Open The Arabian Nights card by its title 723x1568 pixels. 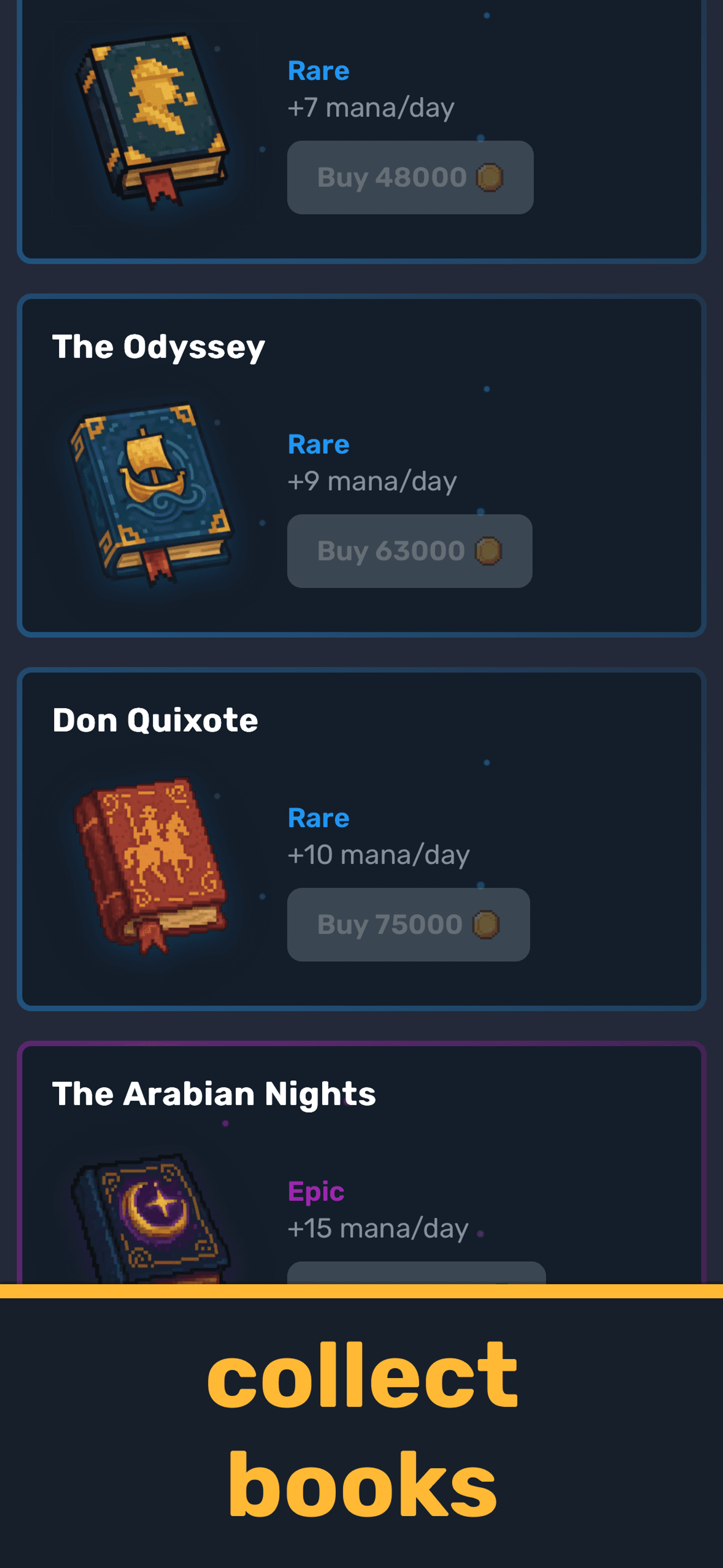(x=214, y=1093)
